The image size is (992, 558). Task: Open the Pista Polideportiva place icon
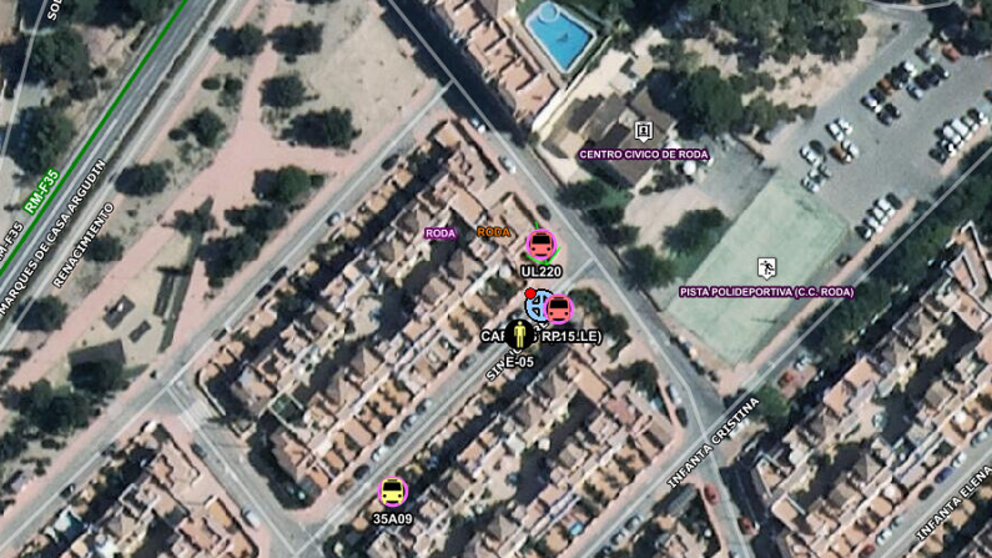coord(767,267)
